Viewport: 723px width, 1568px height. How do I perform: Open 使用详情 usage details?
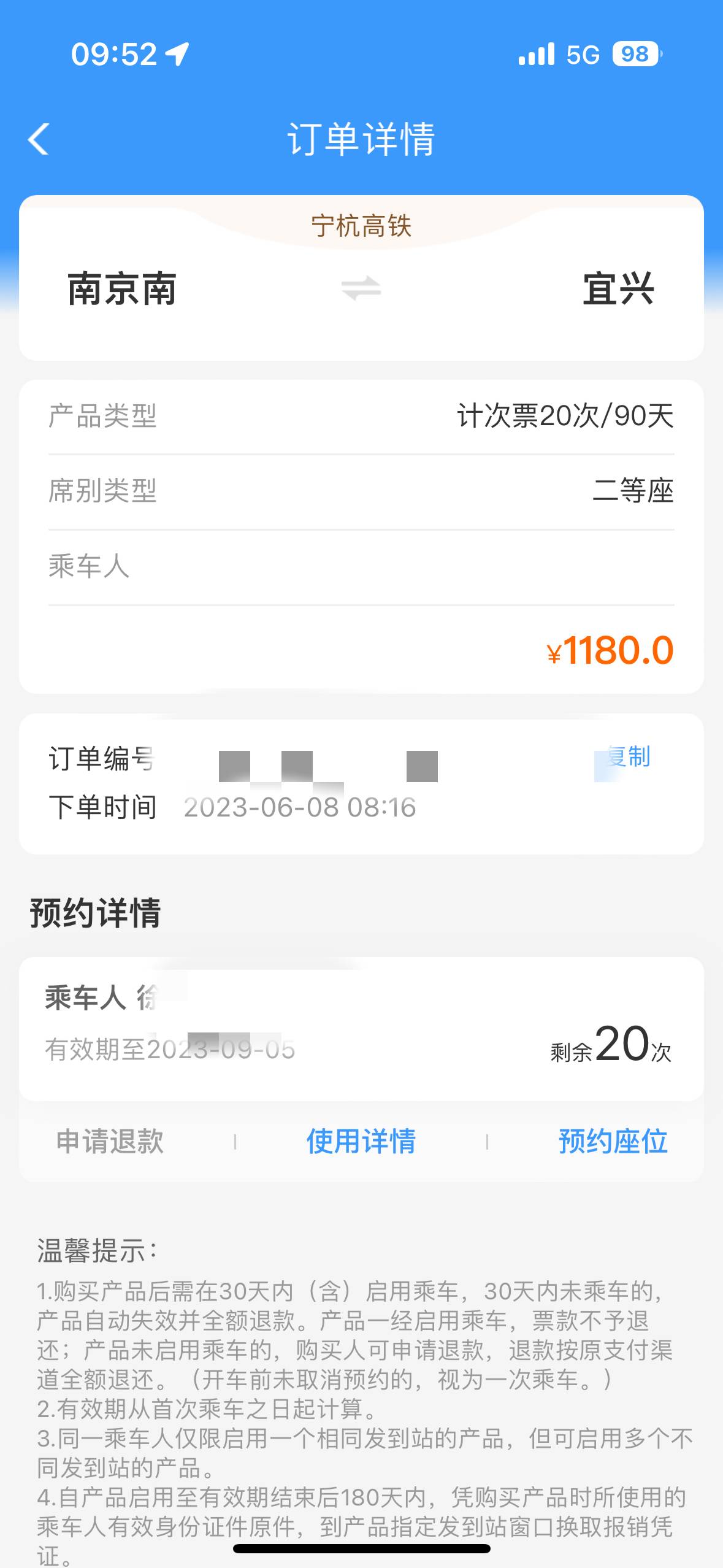361,1142
